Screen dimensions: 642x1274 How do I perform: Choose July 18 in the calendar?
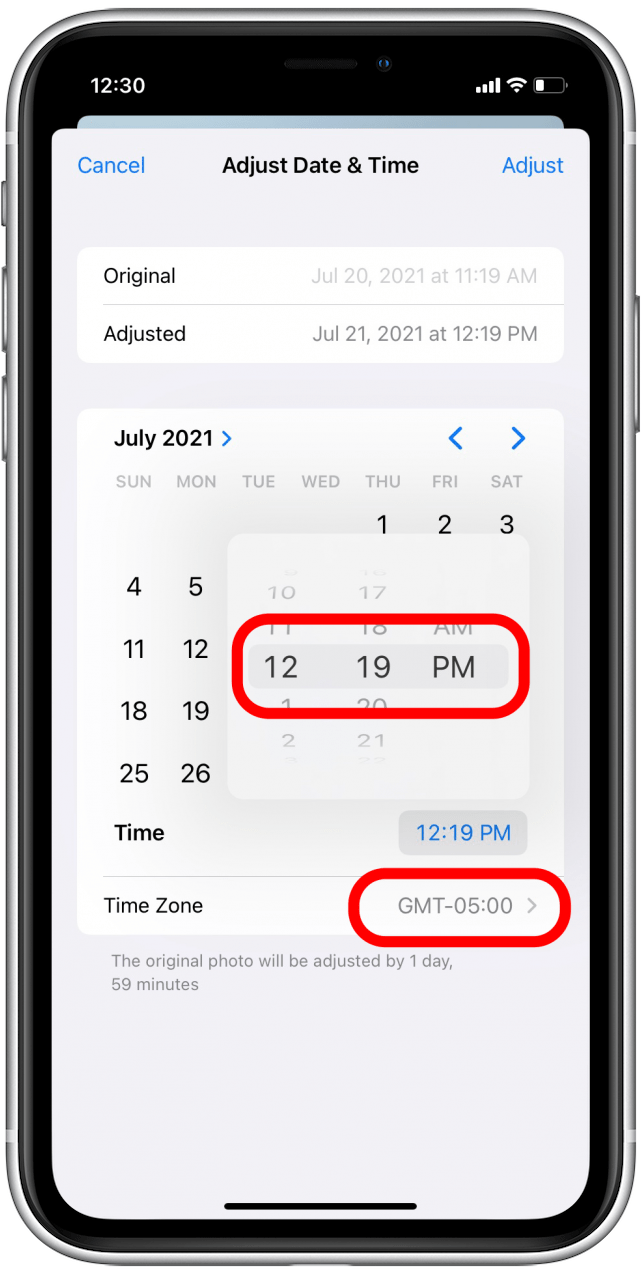point(134,711)
